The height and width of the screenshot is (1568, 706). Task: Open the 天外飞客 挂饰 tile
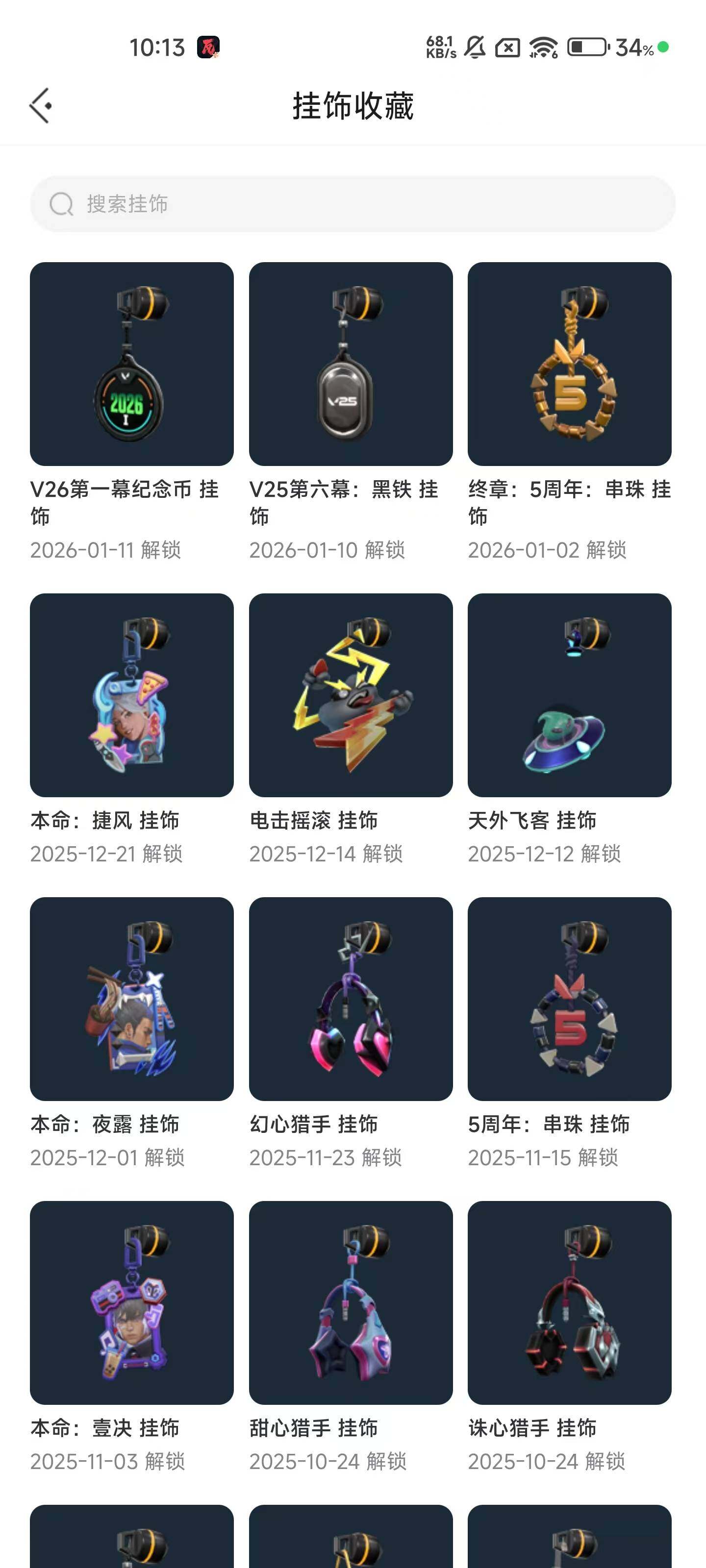coord(569,695)
